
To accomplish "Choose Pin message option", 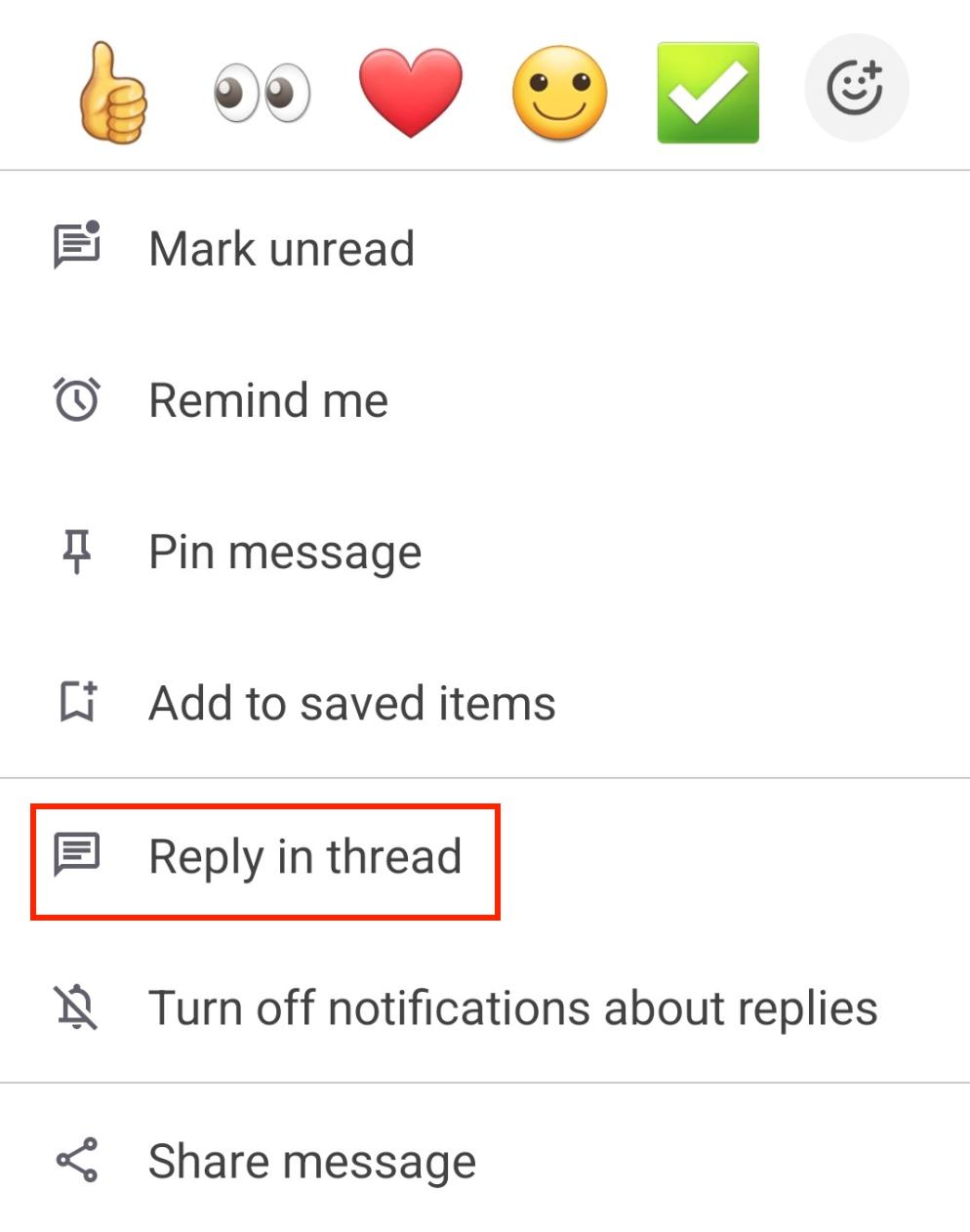I will pos(284,551).
